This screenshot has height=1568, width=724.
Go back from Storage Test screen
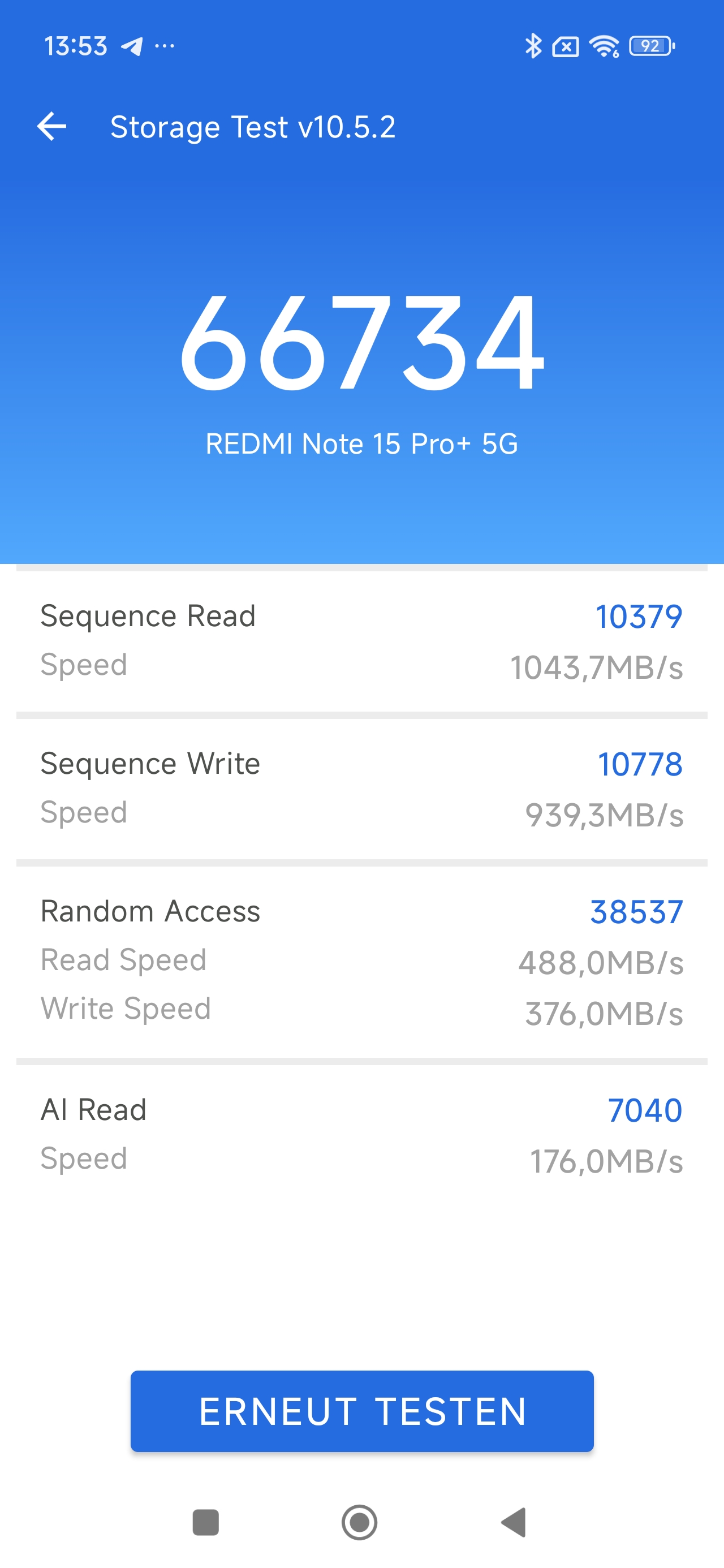[52, 127]
